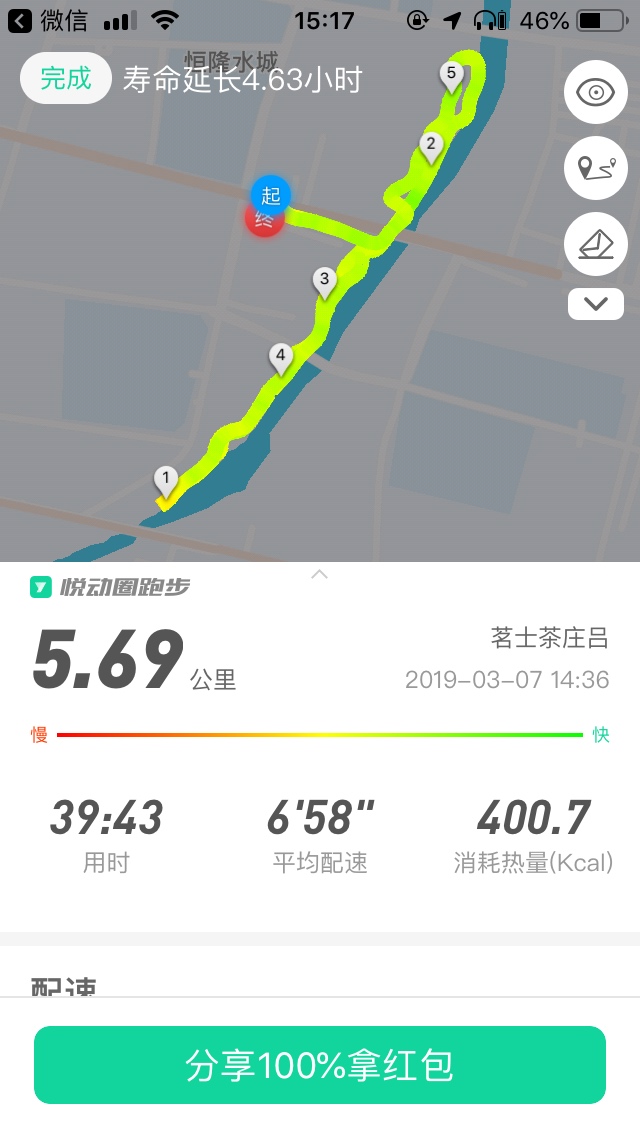Tap the map layer eraser icon
The width and height of the screenshot is (640, 1136).
pos(596,244)
